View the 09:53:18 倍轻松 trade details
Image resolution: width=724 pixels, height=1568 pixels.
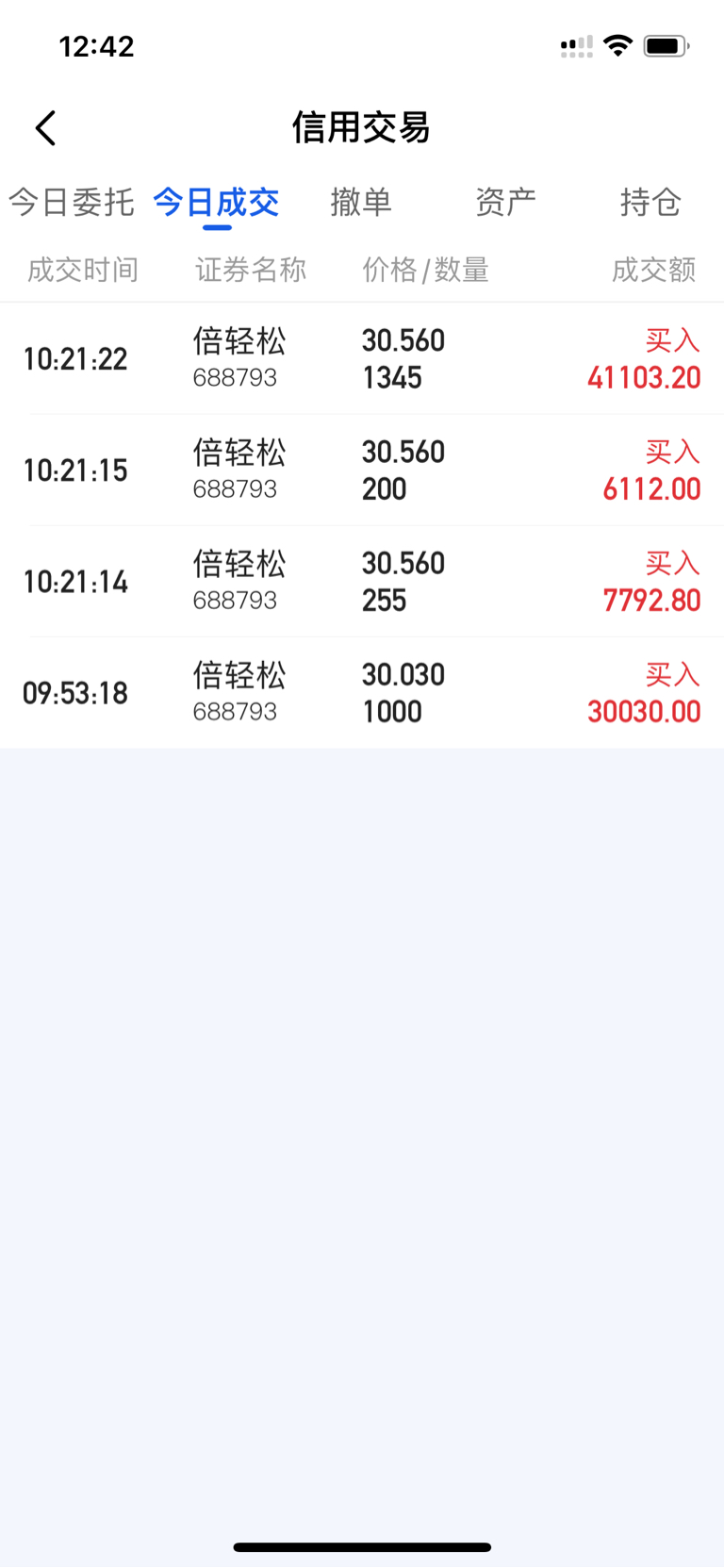click(362, 692)
